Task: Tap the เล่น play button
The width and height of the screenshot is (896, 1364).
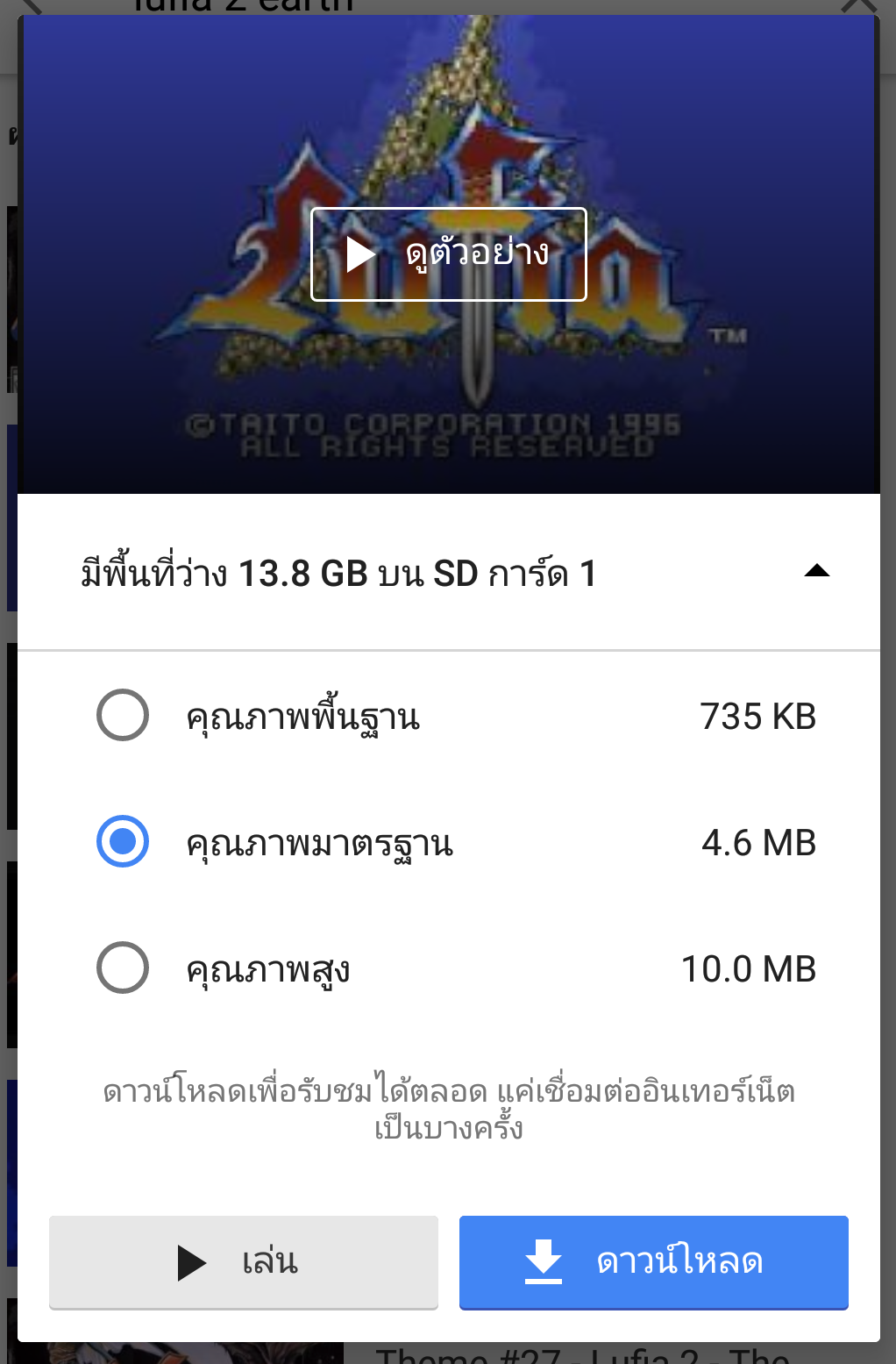Action: [x=244, y=1261]
